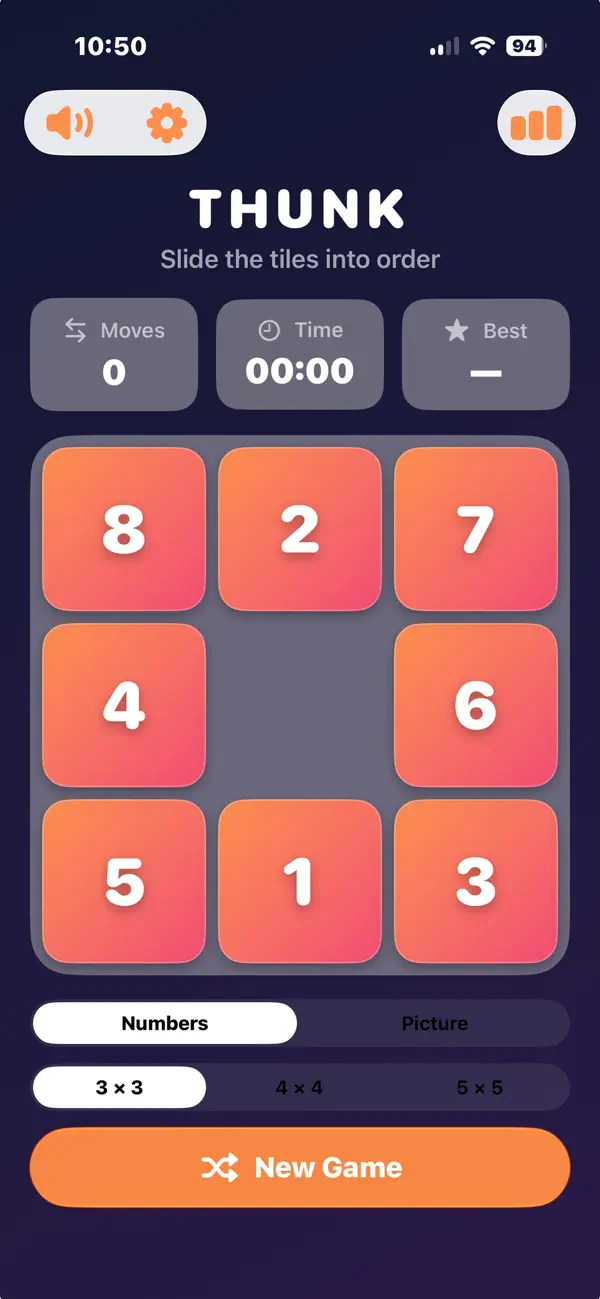600x1299 pixels.
Task: Select the 3 × 3 grid size
Action: point(120,1087)
